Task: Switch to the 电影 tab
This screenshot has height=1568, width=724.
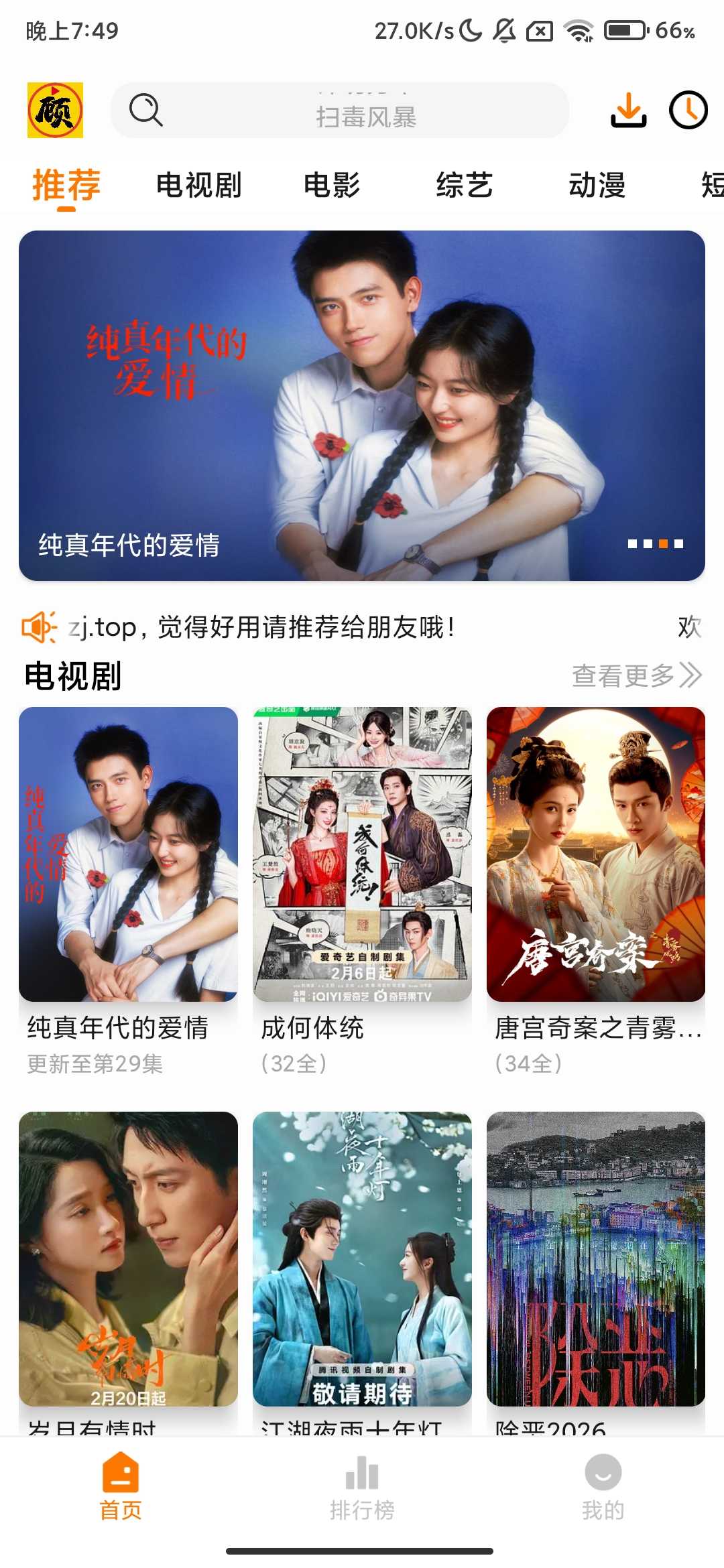Action: coord(331,186)
